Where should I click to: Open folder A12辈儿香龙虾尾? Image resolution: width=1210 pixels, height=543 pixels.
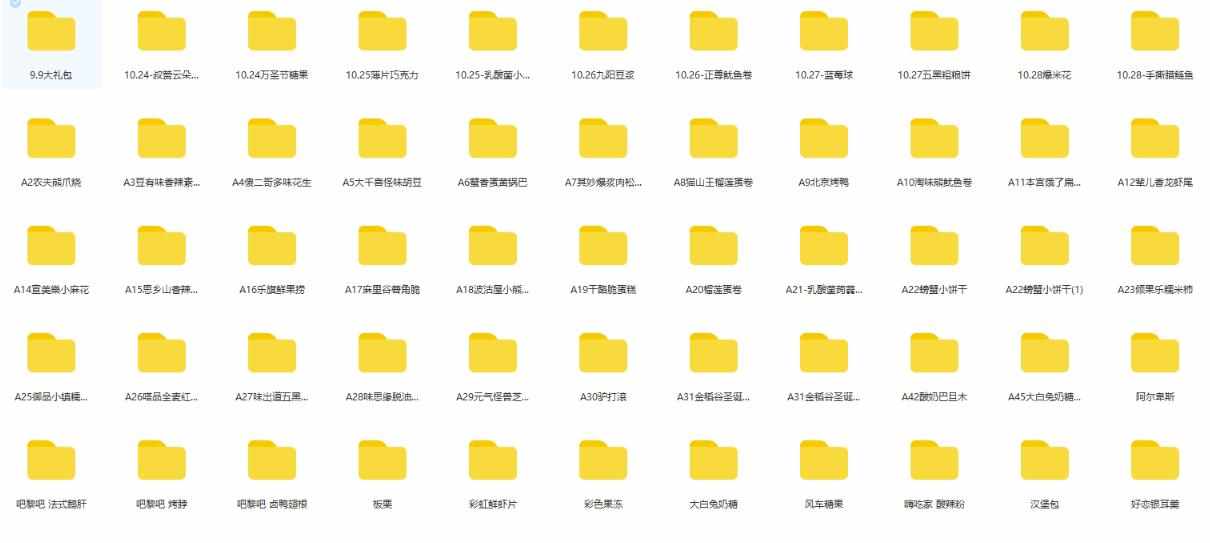tap(1155, 139)
